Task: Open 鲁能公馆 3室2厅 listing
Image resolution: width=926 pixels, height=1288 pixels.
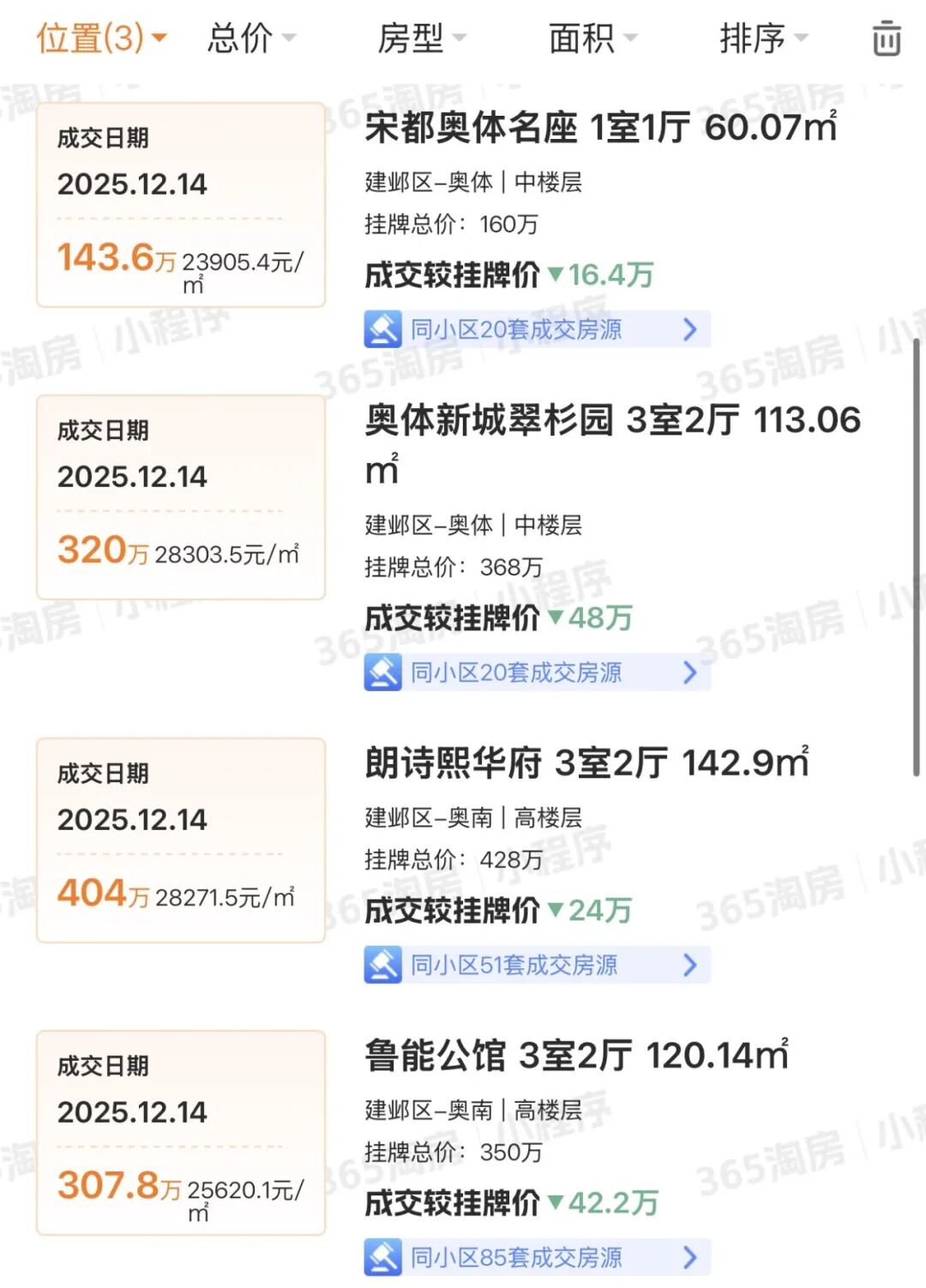Action: point(576,1056)
